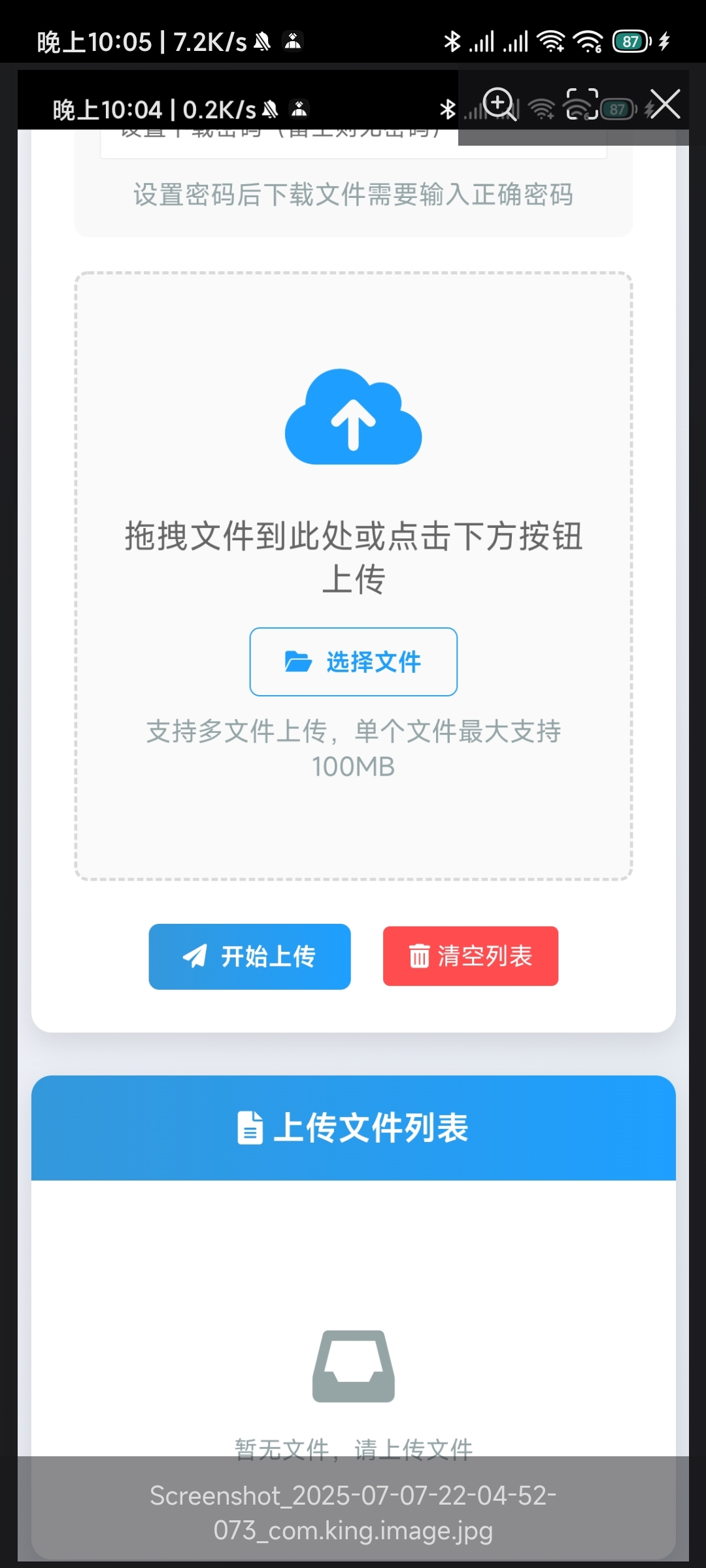Tap the fullscreen frame icon
This screenshot has height=1568, width=706.
pos(582,104)
